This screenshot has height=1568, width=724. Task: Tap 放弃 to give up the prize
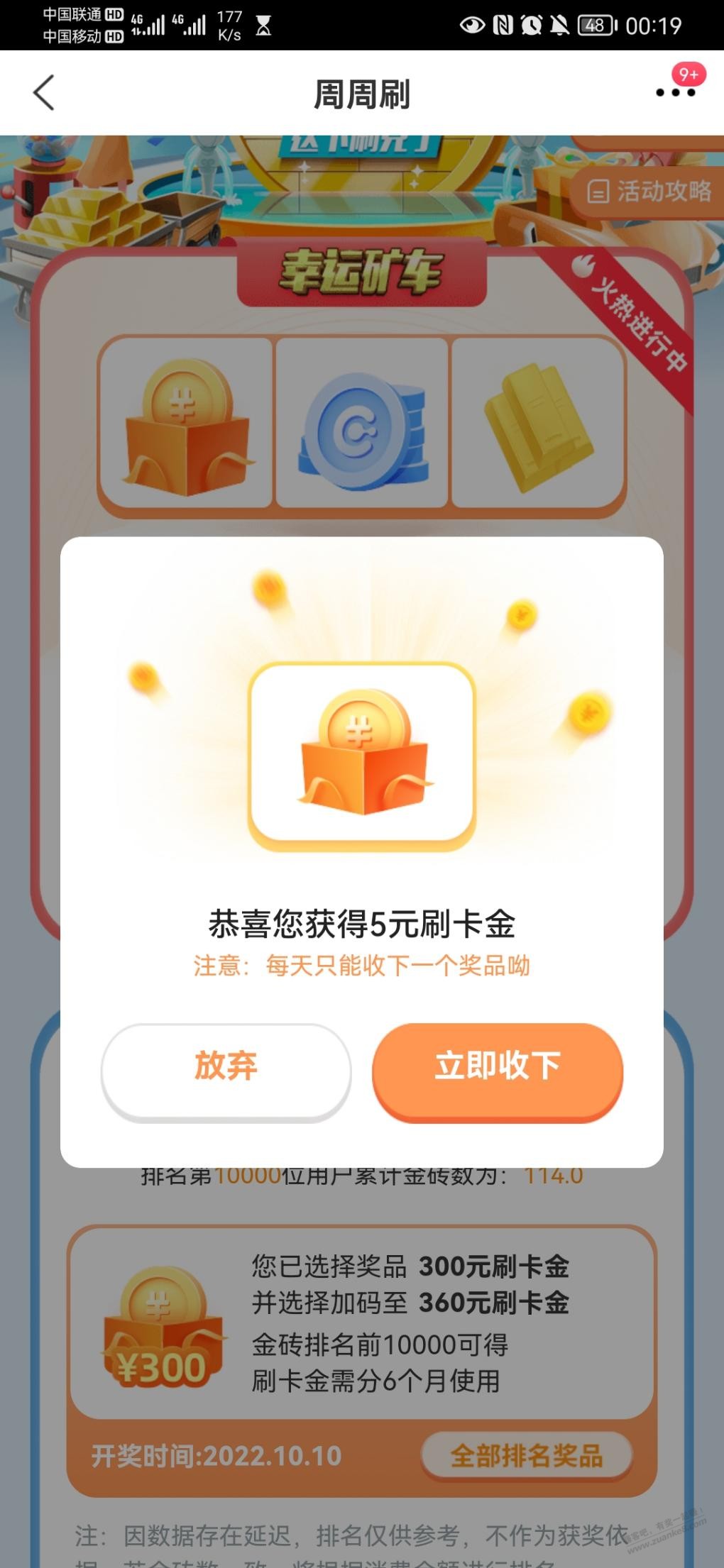click(x=226, y=1066)
